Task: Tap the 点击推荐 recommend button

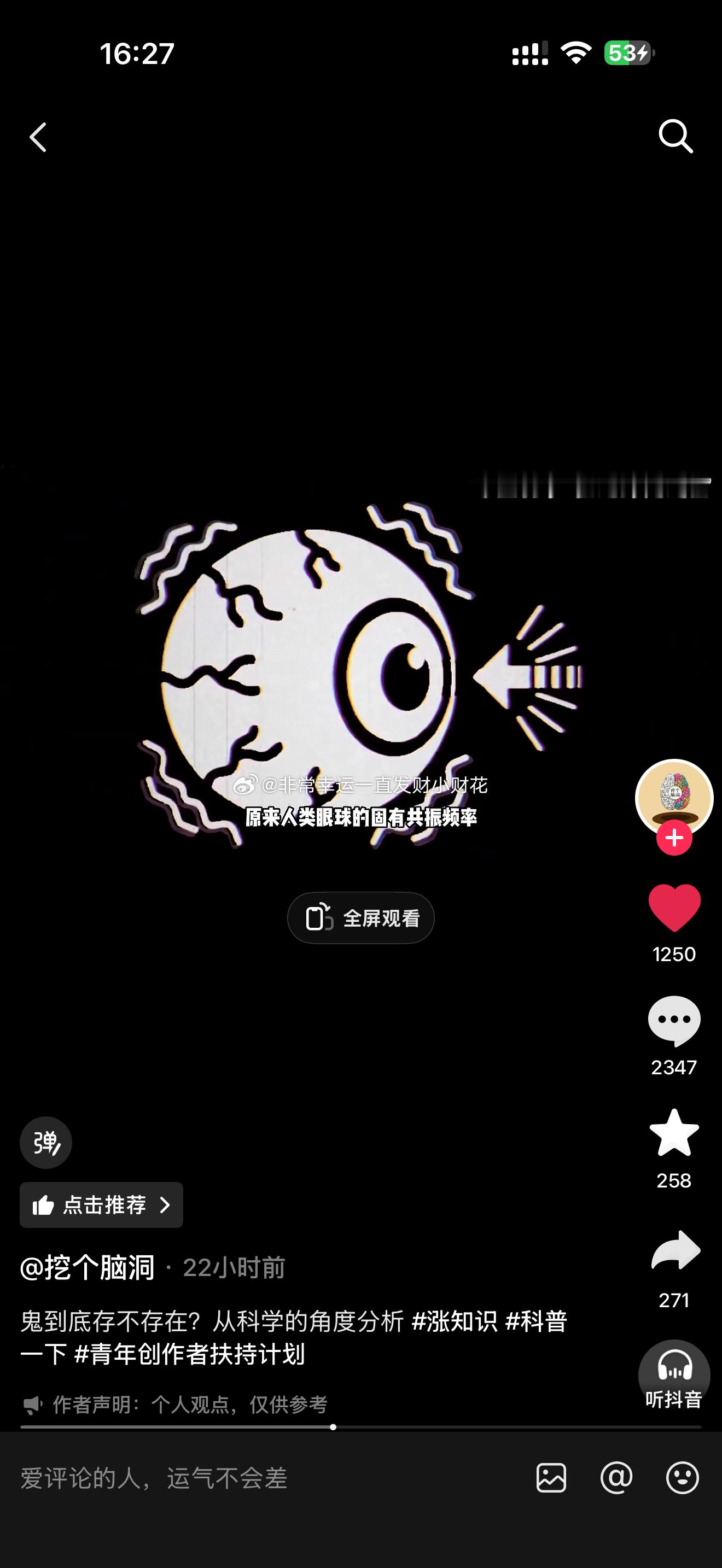Action: pos(101,1204)
